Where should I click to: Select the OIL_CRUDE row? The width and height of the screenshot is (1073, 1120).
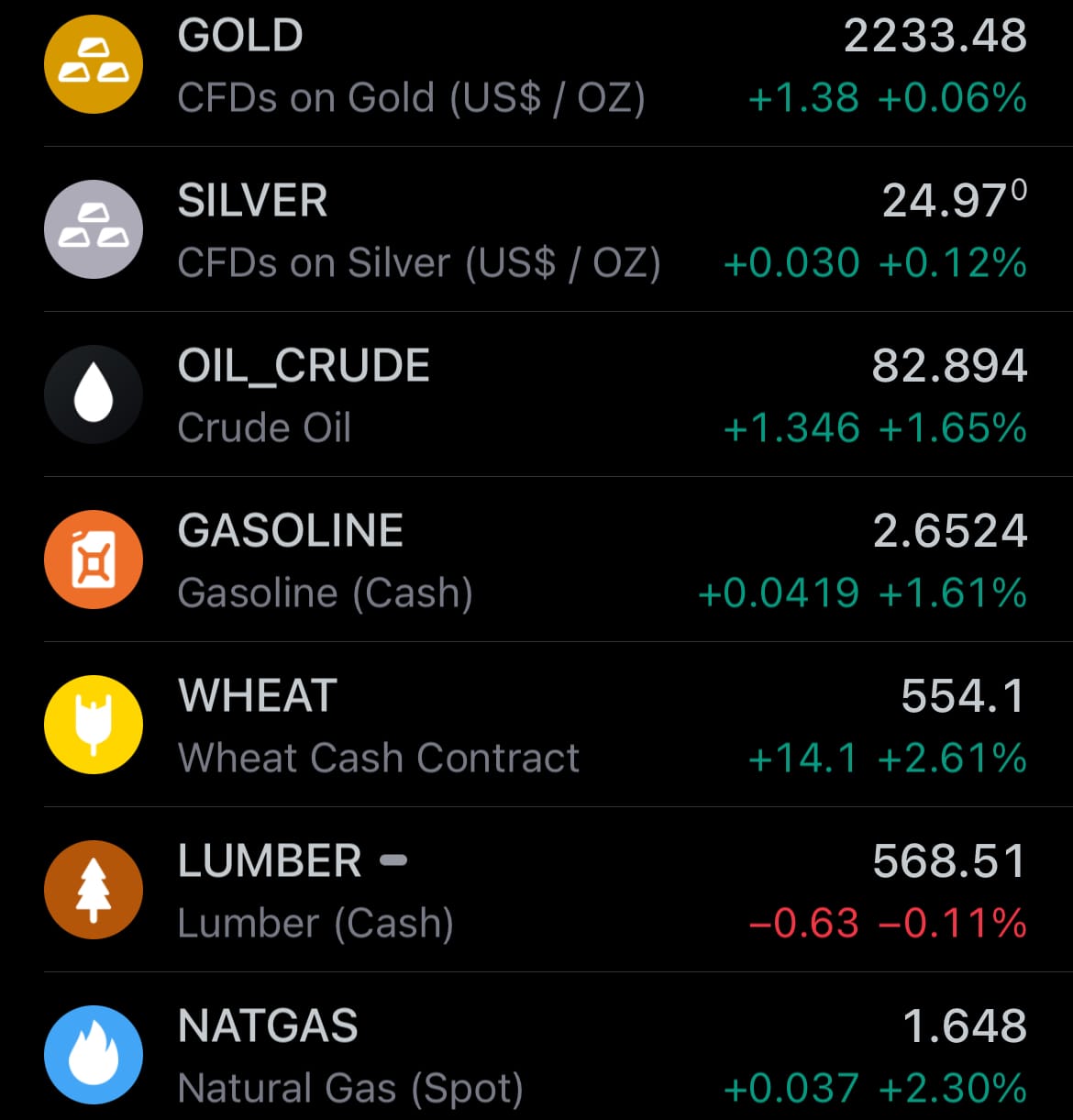(536, 394)
